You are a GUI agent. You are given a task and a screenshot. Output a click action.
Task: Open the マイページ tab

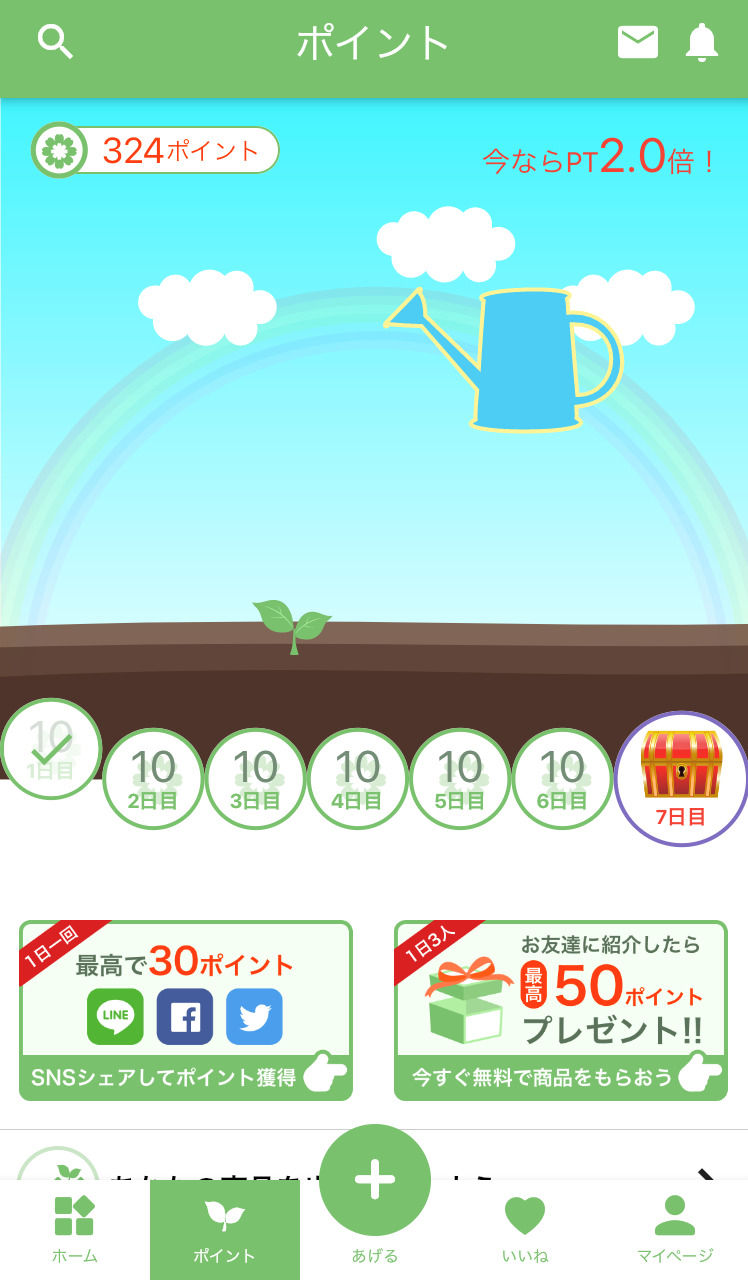[675, 1230]
